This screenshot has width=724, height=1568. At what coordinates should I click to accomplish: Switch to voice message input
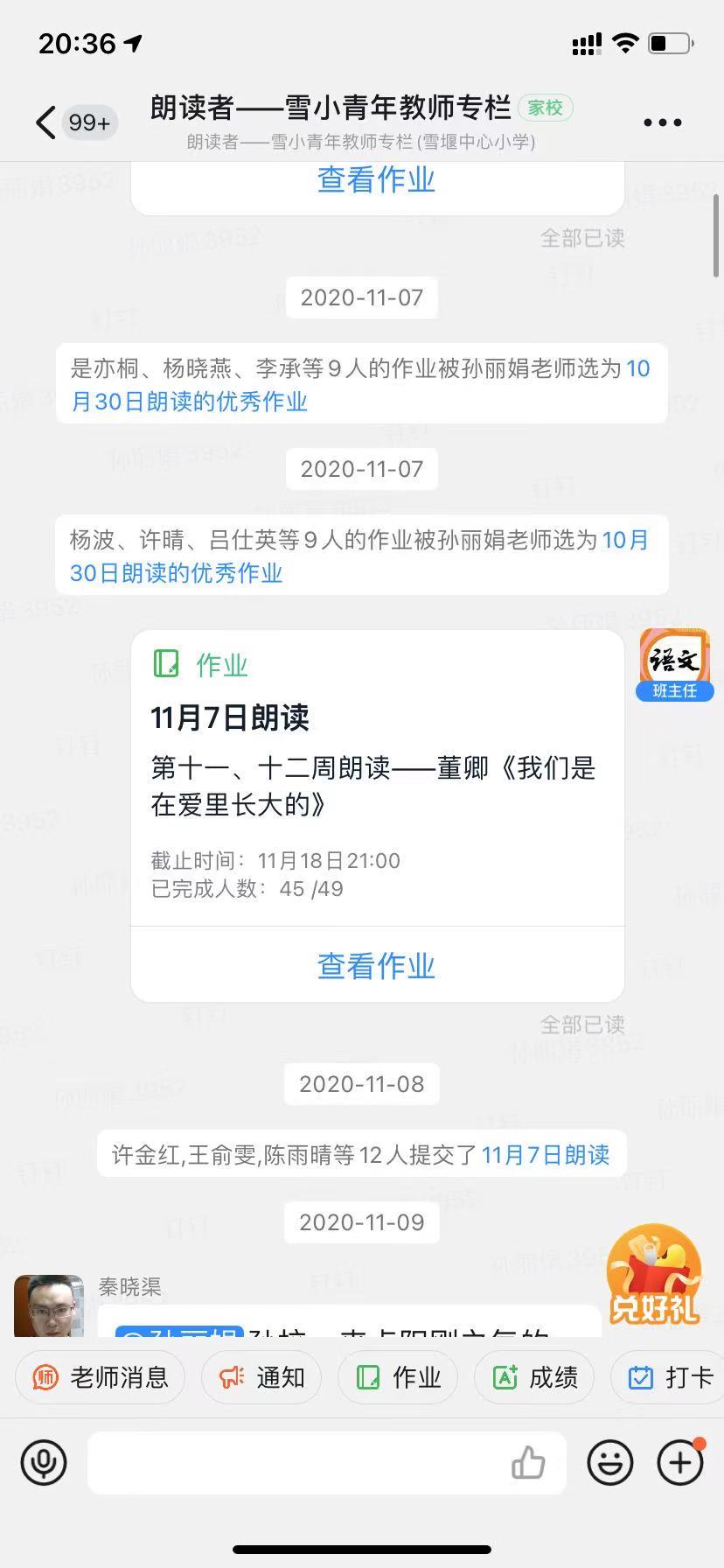[x=44, y=1462]
